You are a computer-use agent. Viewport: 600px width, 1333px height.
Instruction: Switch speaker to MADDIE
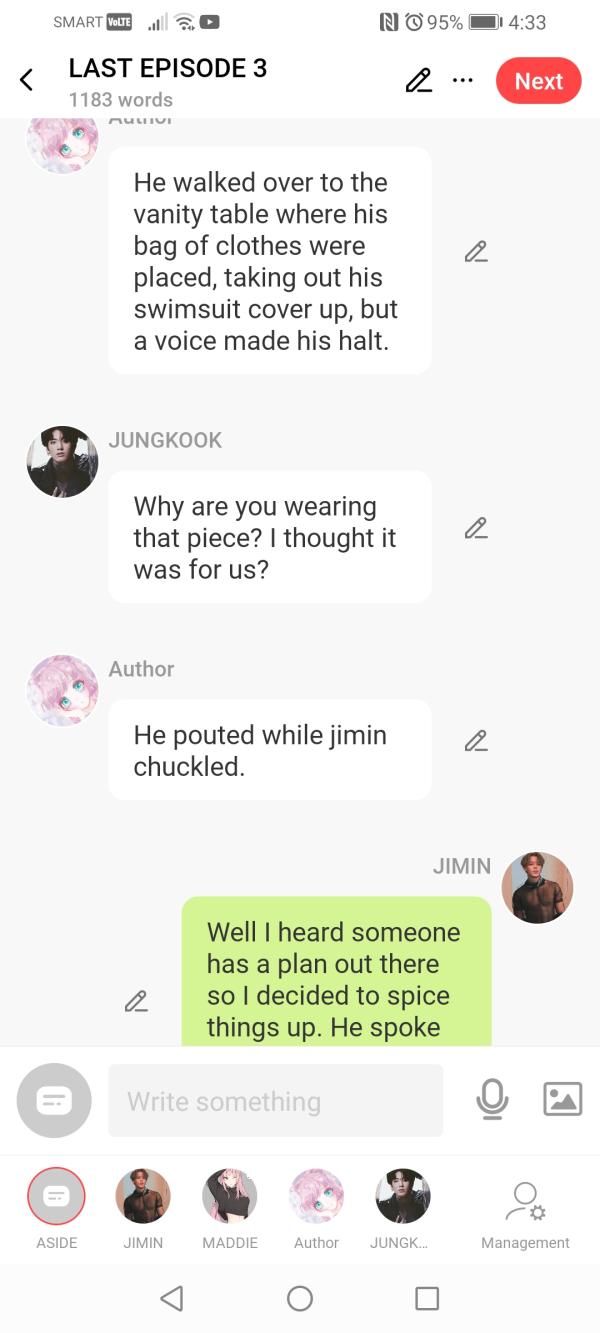click(x=230, y=1196)
